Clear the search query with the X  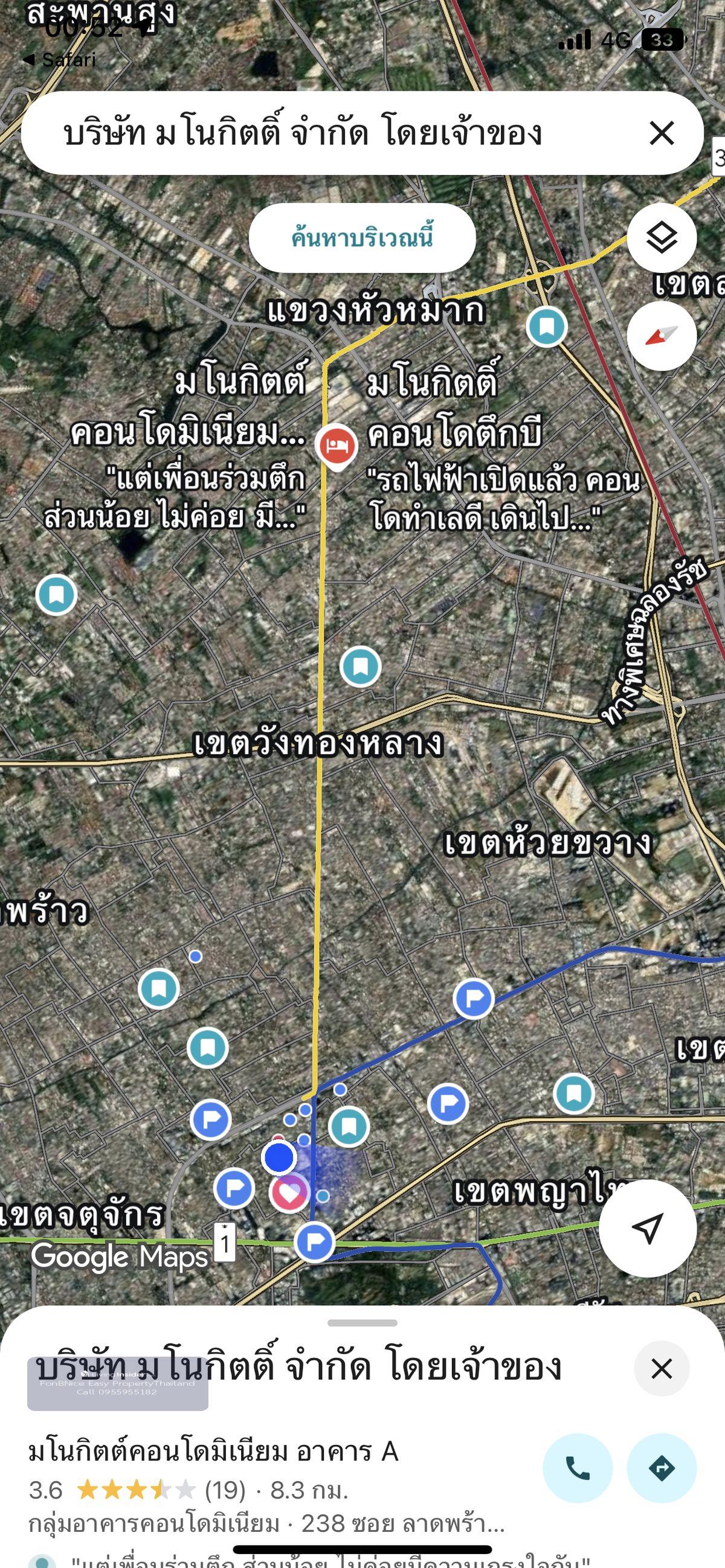662,133
